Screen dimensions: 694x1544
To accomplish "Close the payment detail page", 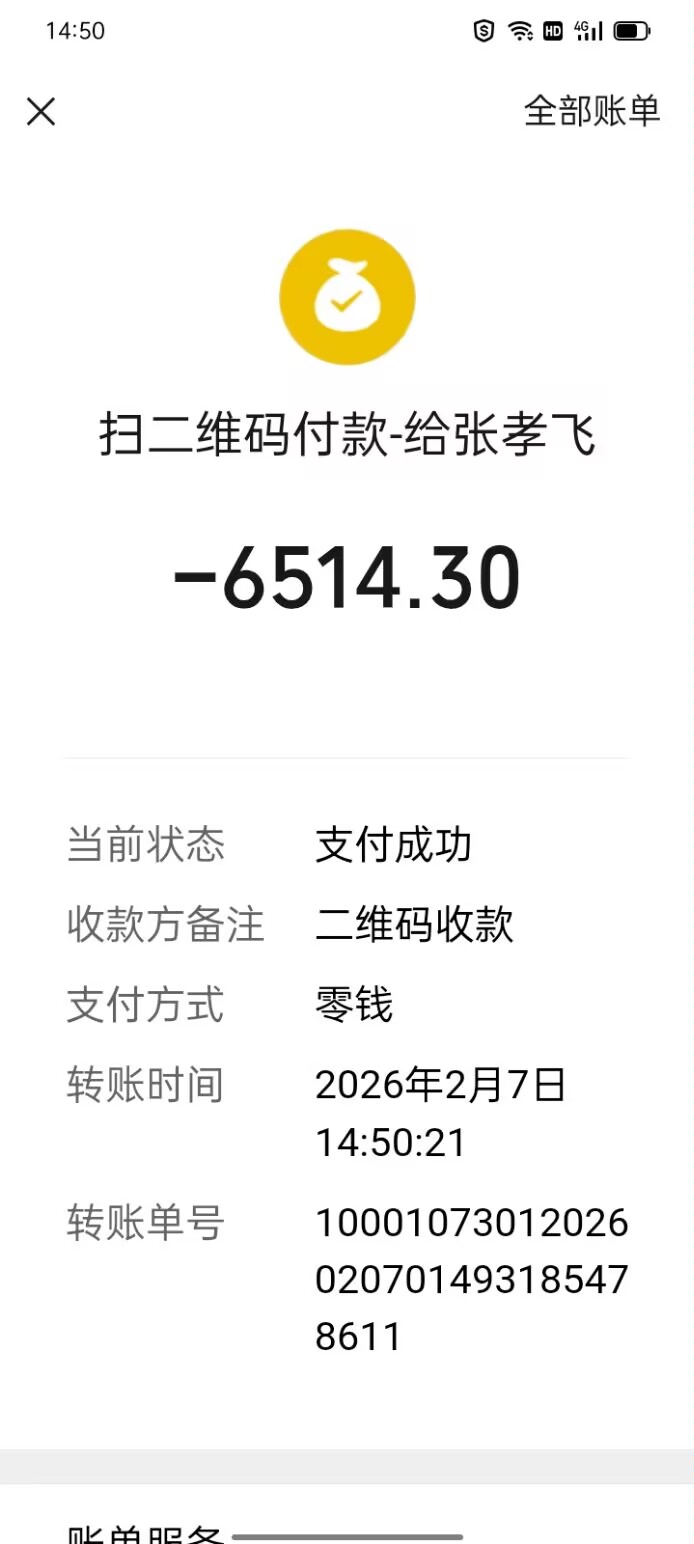I will 41,111.
